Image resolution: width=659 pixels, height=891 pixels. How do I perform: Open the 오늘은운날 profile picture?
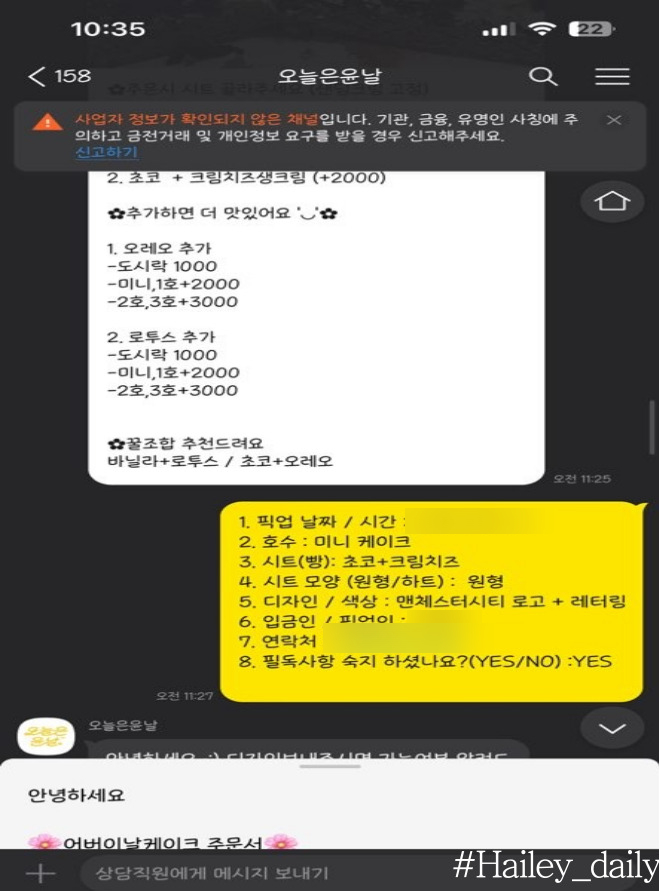(42, 737)
